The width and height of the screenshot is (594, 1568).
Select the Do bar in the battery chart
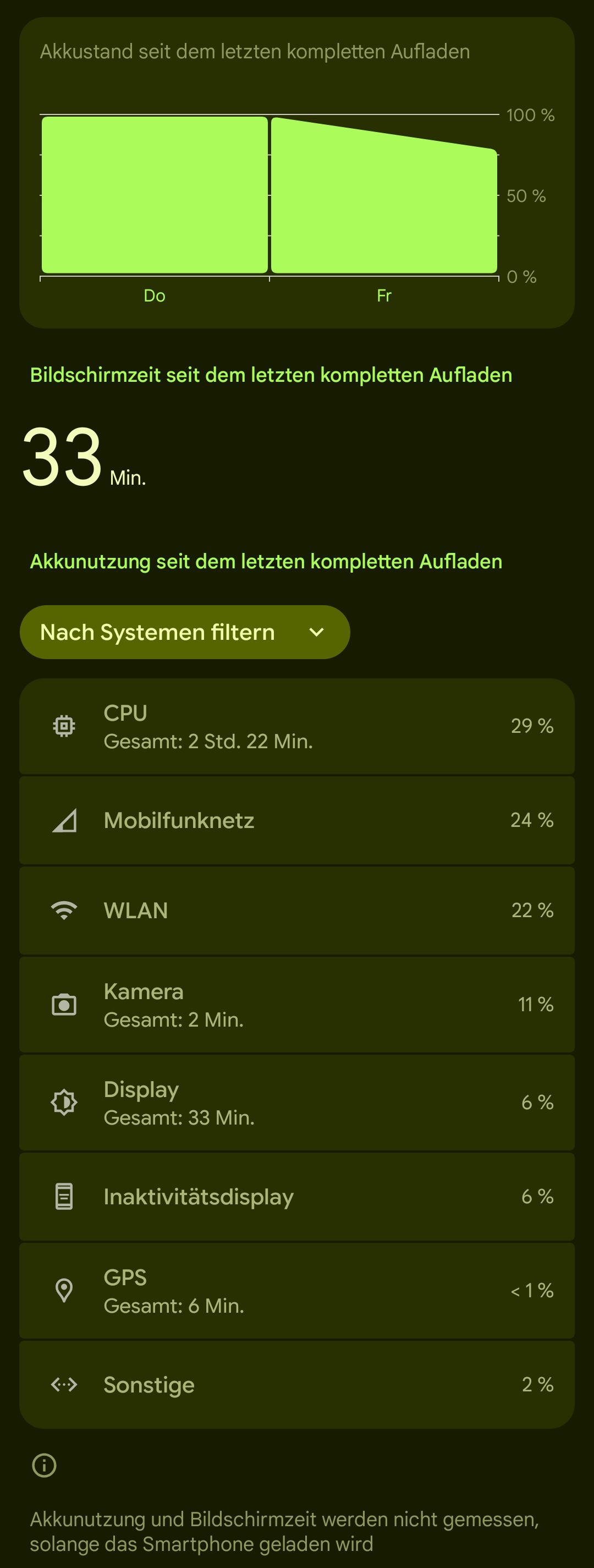155,195
